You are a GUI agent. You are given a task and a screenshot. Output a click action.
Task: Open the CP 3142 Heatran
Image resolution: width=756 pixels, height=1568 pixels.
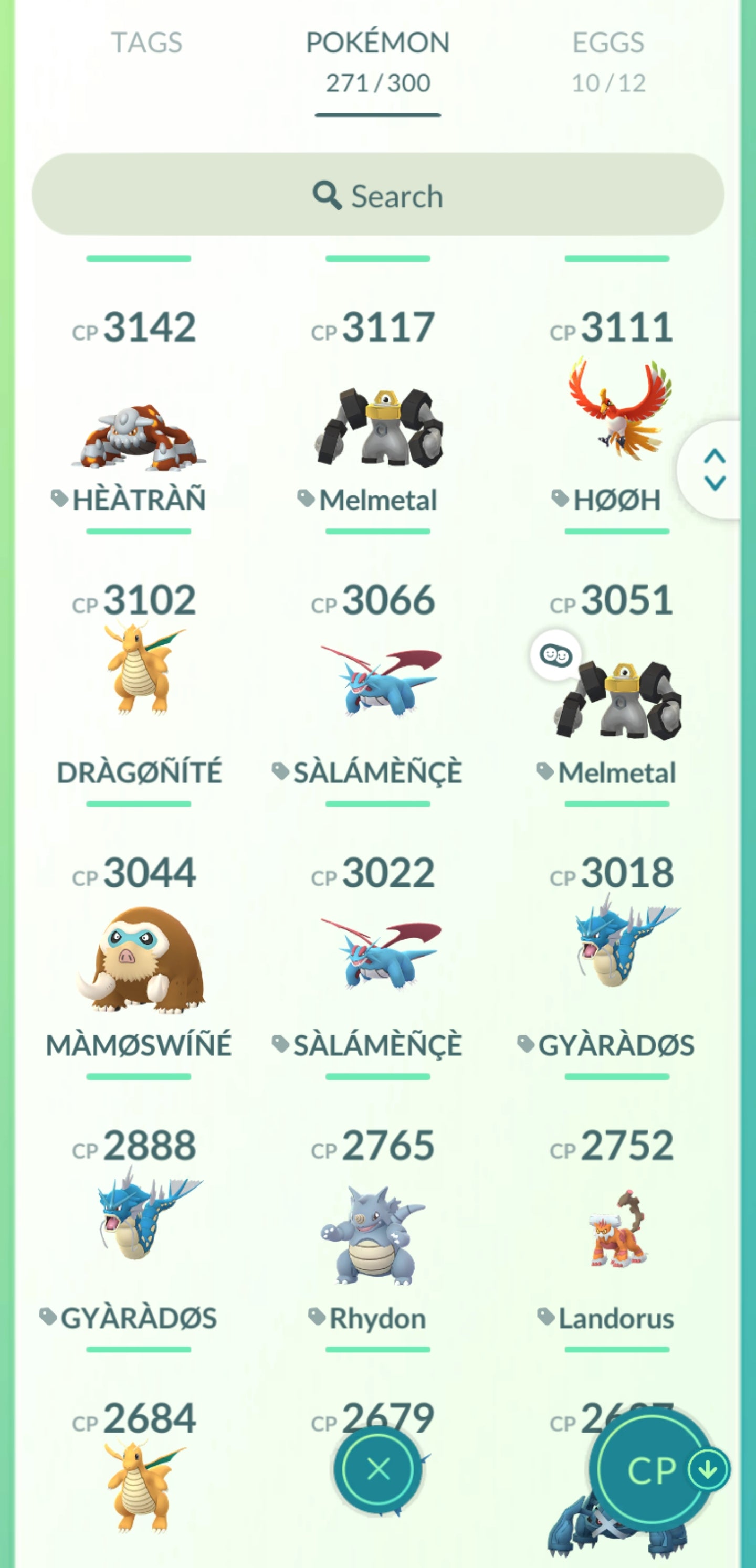tap(139, 433)
